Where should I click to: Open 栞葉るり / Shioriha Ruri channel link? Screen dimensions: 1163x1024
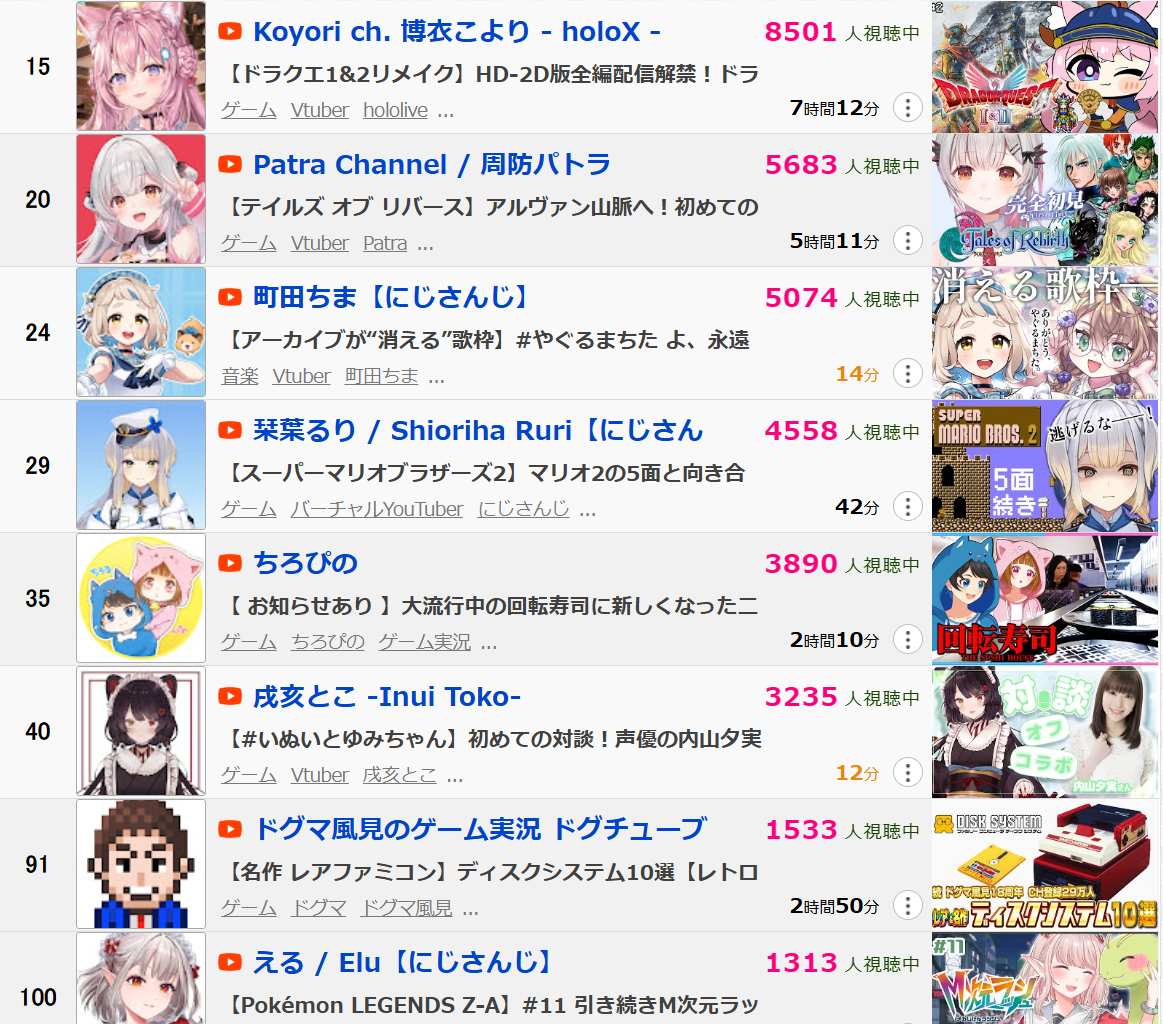[x=460, y=431]
